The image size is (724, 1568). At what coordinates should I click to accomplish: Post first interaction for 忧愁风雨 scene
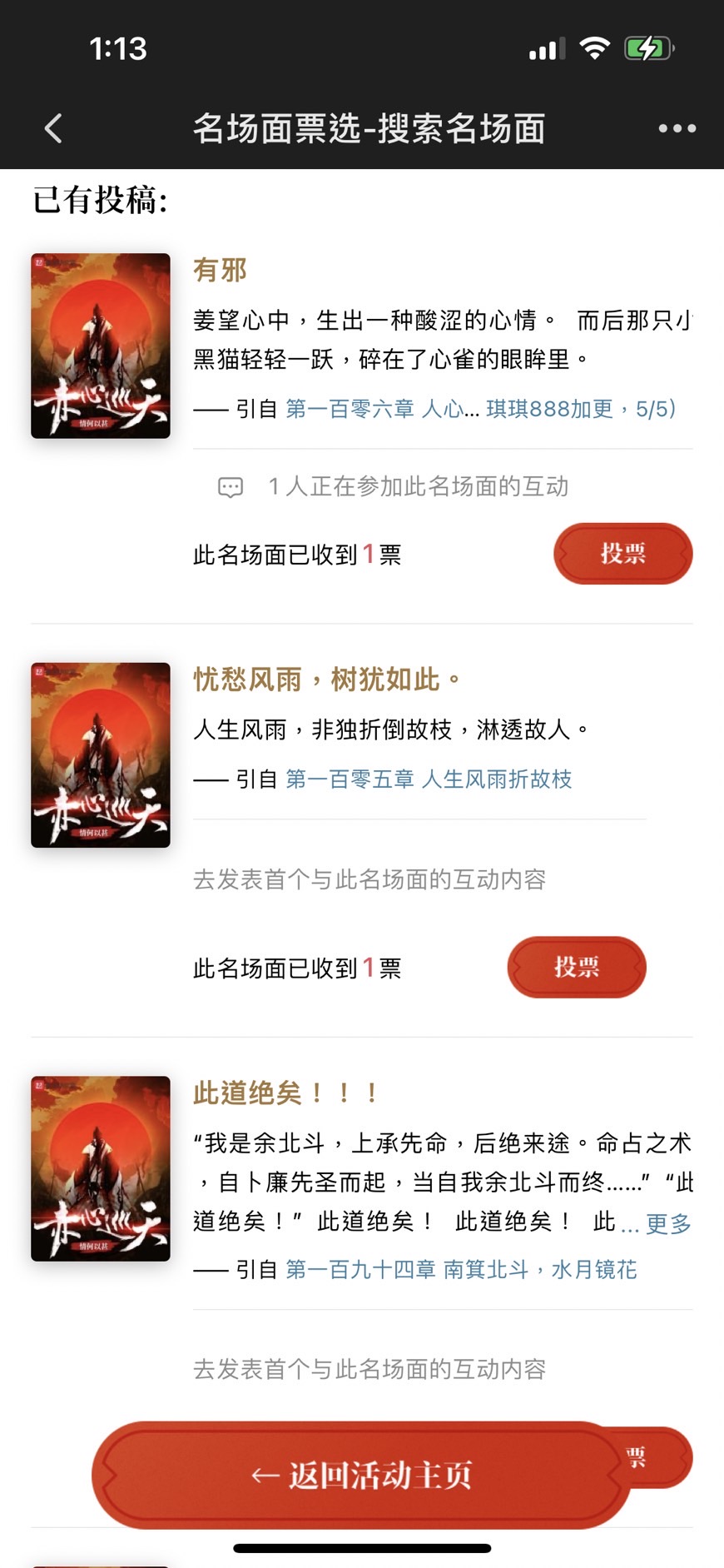coord(369,879)
